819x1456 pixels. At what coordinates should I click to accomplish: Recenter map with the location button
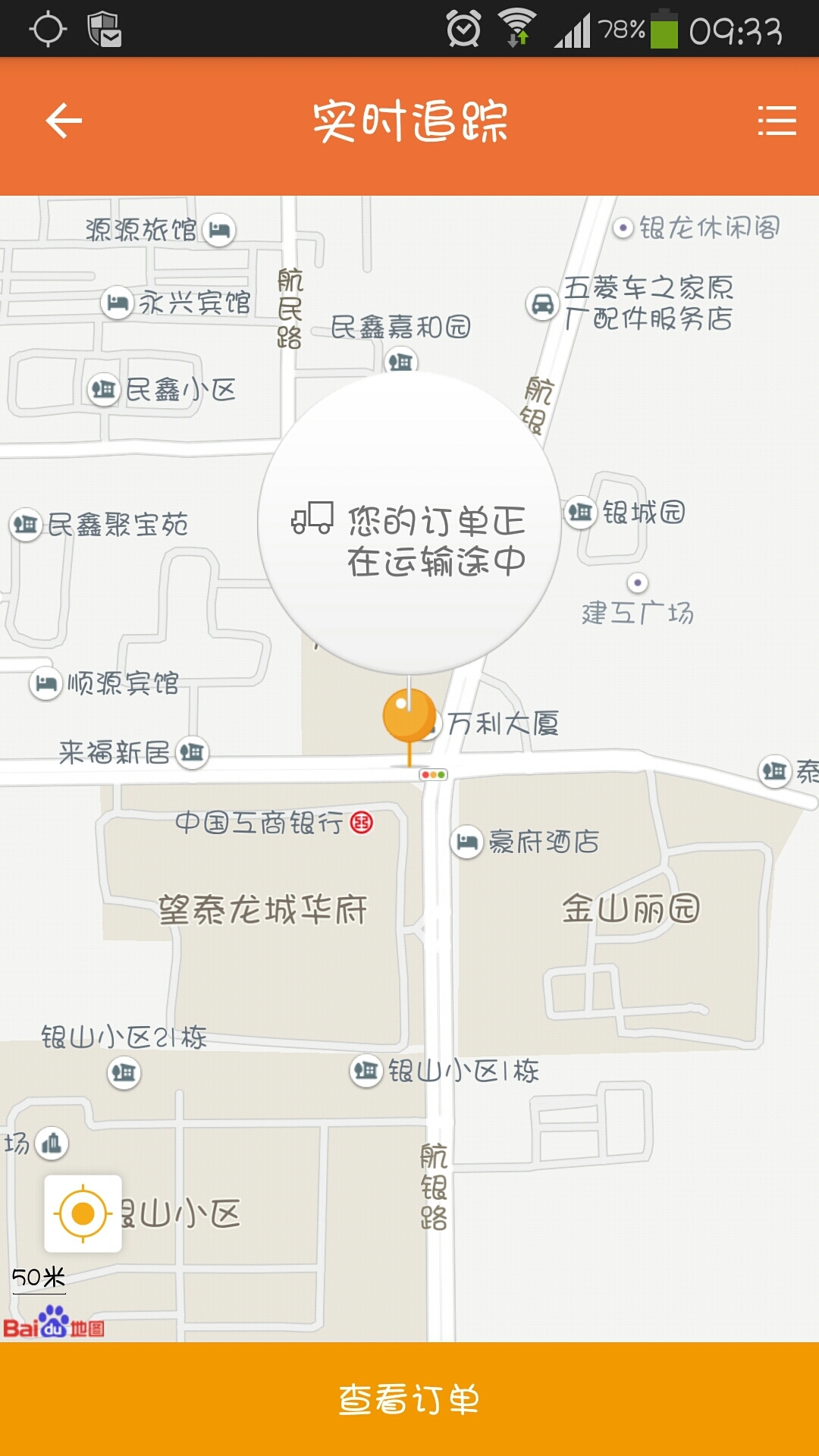tap(83, 1213)
